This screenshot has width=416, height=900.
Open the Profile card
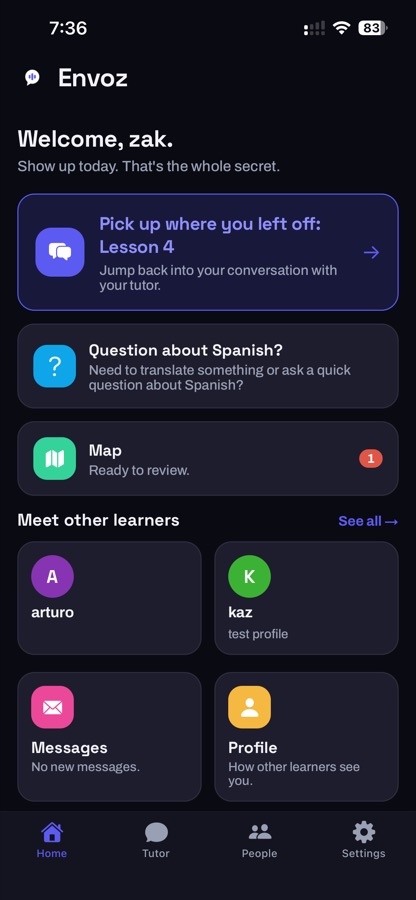coord(306,737)
